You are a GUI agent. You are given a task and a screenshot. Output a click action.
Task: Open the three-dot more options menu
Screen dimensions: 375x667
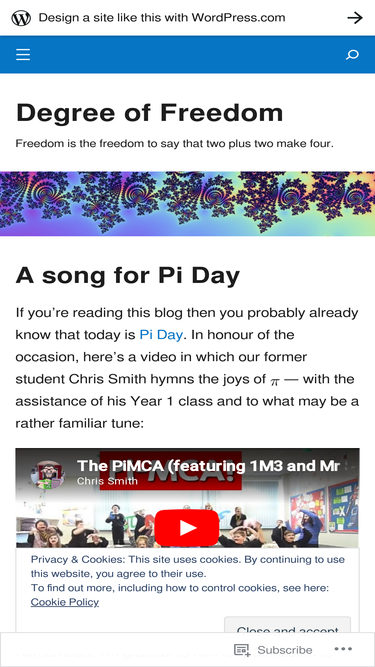click(x=343, y=649)
